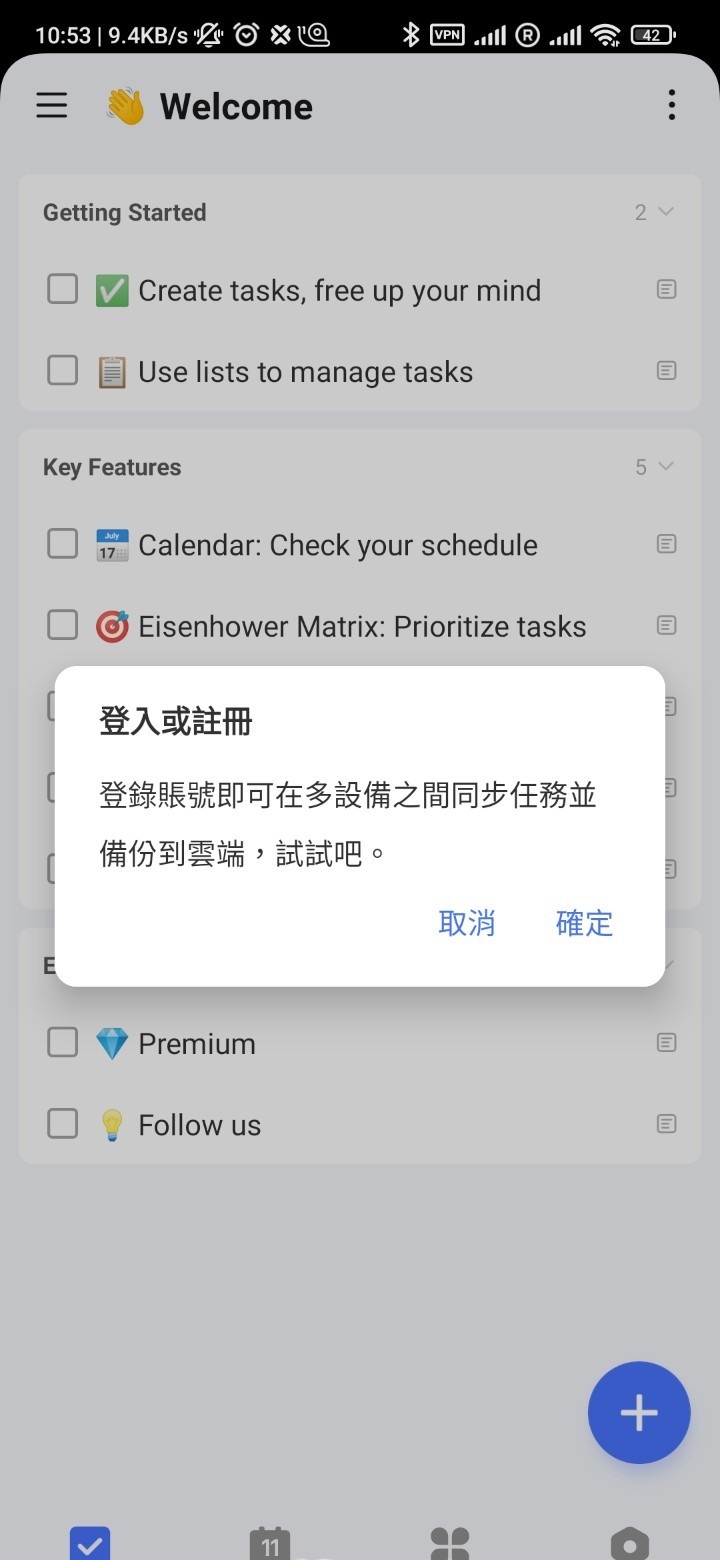Confirm login with the 確定 button
This screenshot has width=720, height=1560.
pos(584,923)
